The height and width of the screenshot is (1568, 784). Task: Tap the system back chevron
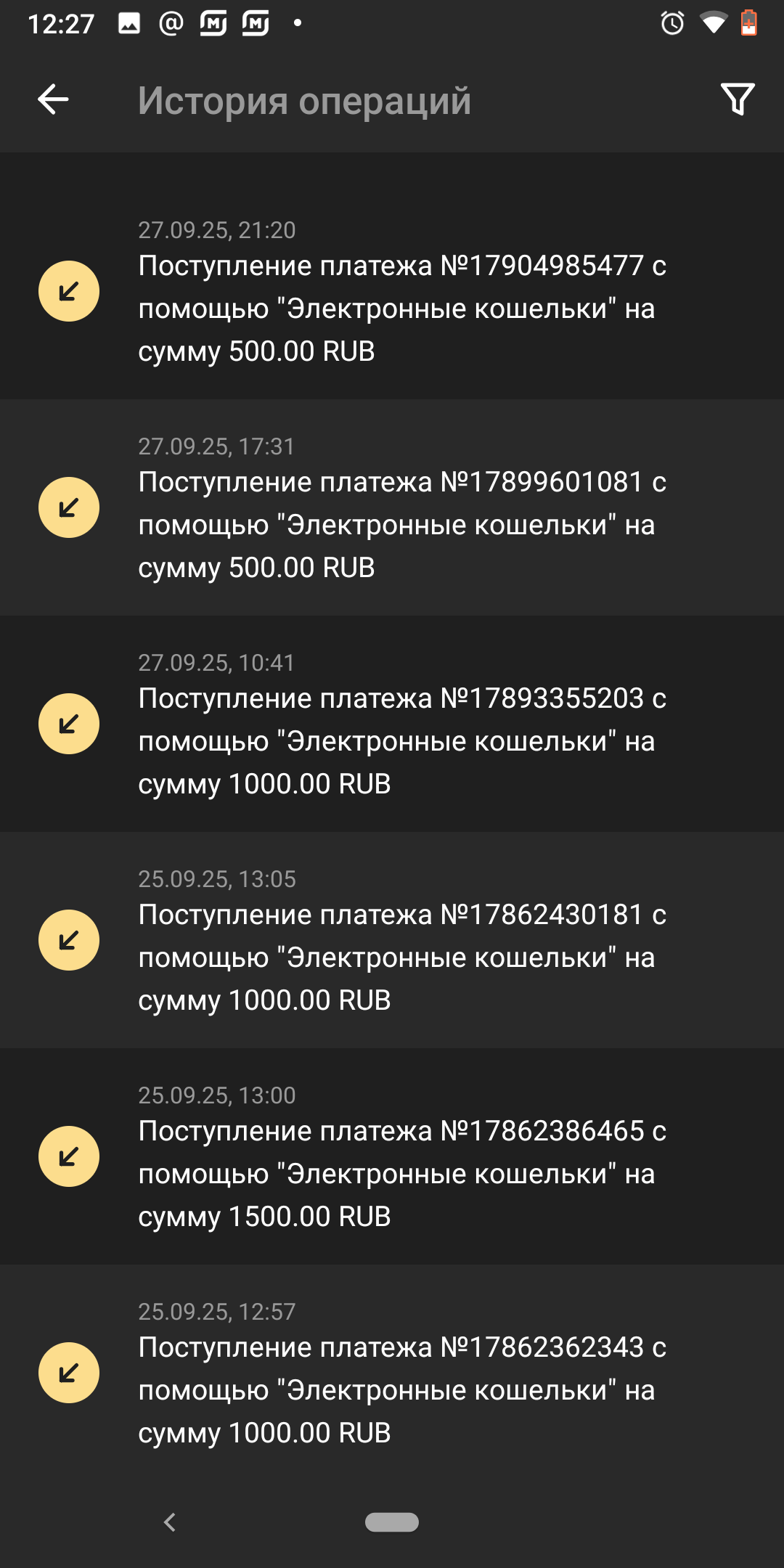coord(170,1522)
